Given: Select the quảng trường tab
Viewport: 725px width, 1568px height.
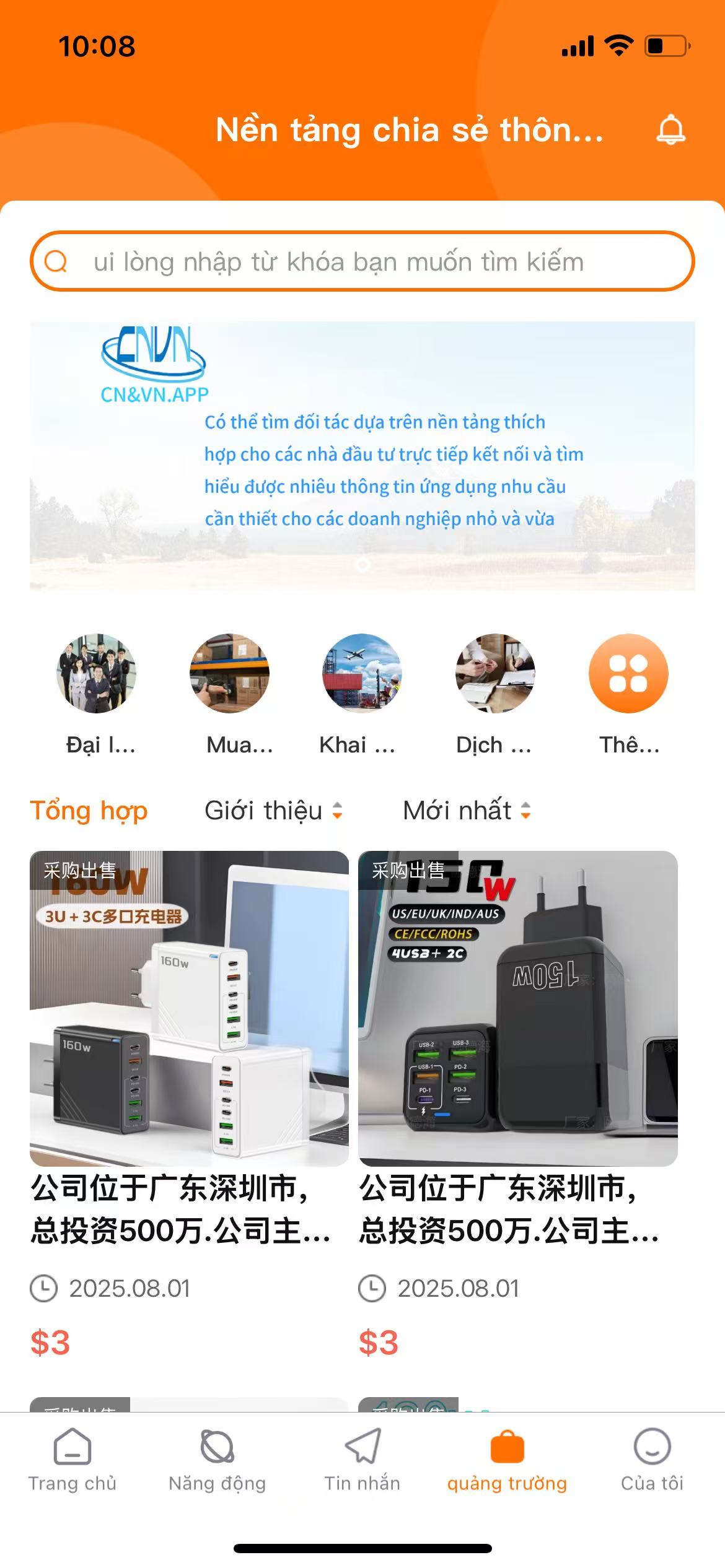Looking at the screenshot, I should 507,1460.
